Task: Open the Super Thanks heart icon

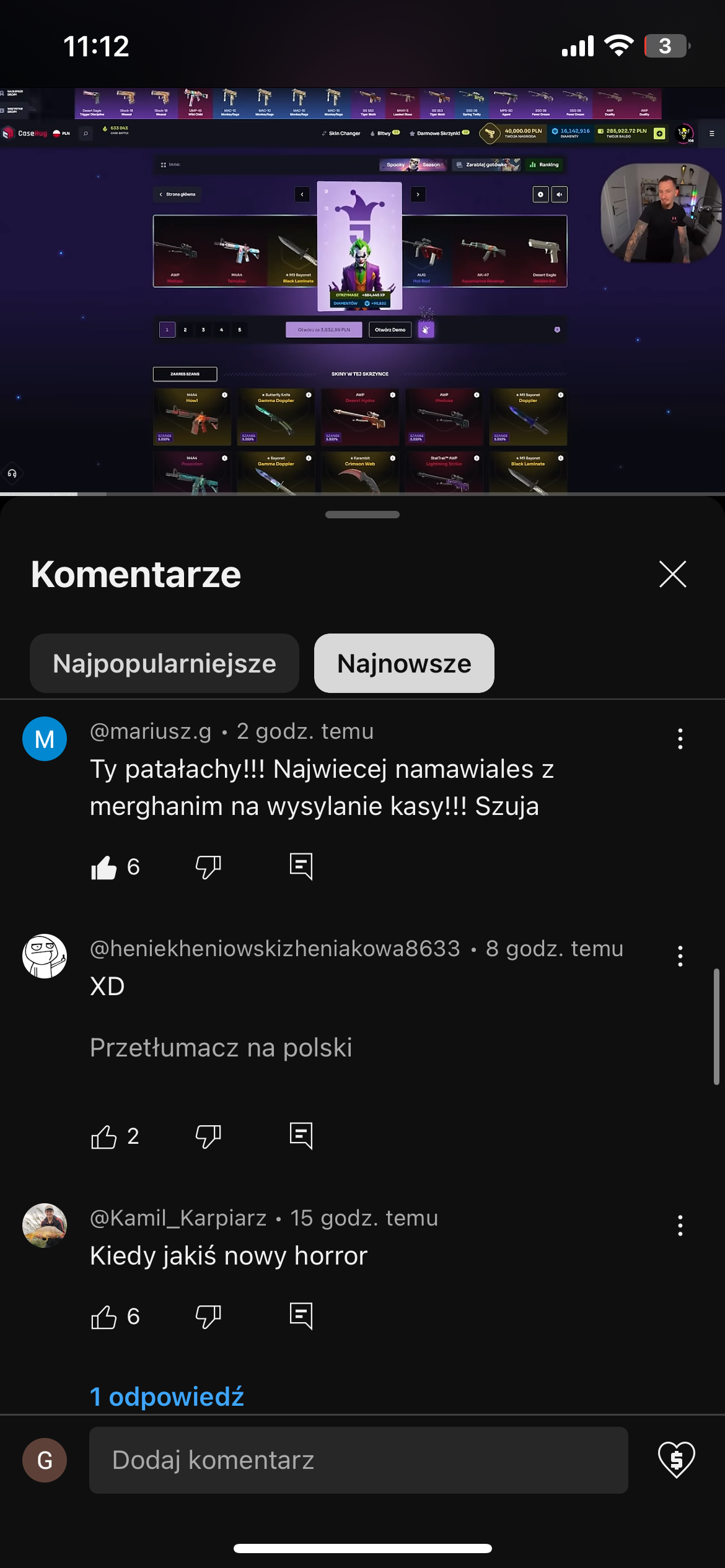Action: tap(676, 1460)
